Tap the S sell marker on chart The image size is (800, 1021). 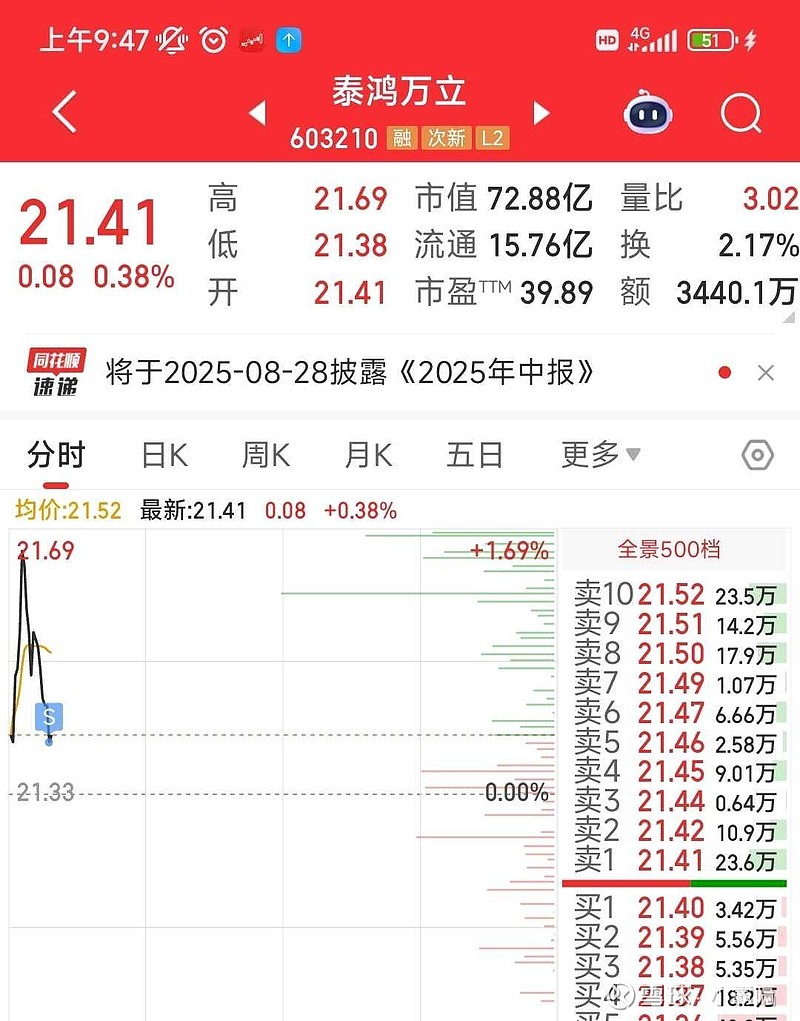pos(49,716)
